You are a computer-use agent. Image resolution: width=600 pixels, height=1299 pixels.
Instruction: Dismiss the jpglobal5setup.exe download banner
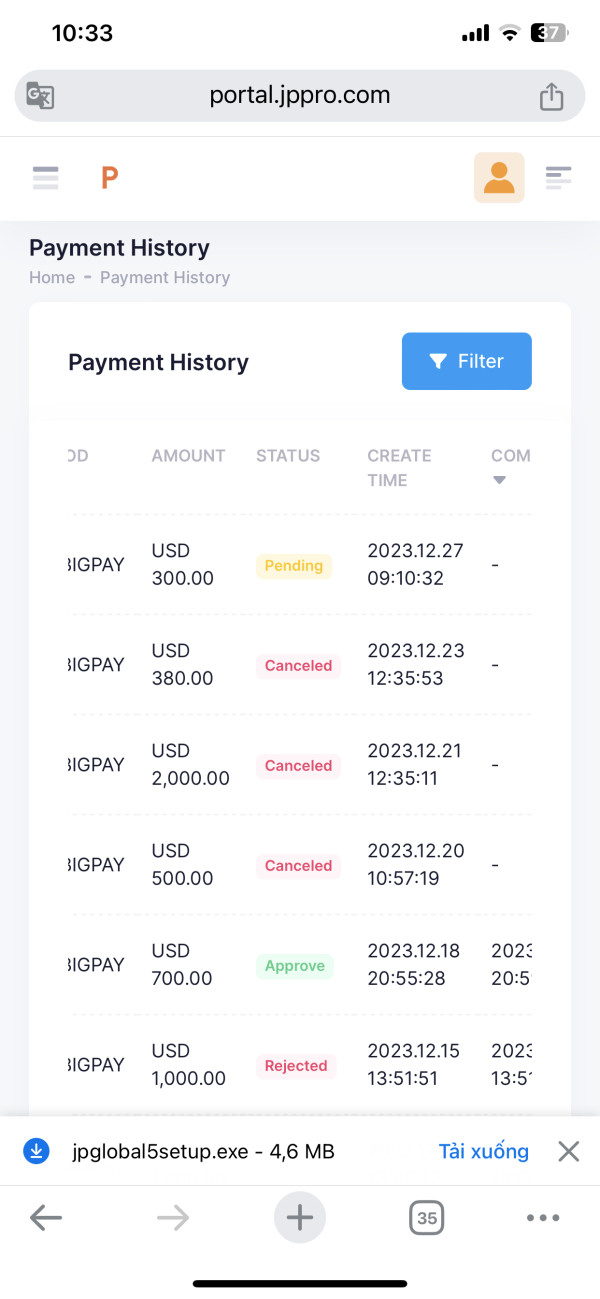568,1151
